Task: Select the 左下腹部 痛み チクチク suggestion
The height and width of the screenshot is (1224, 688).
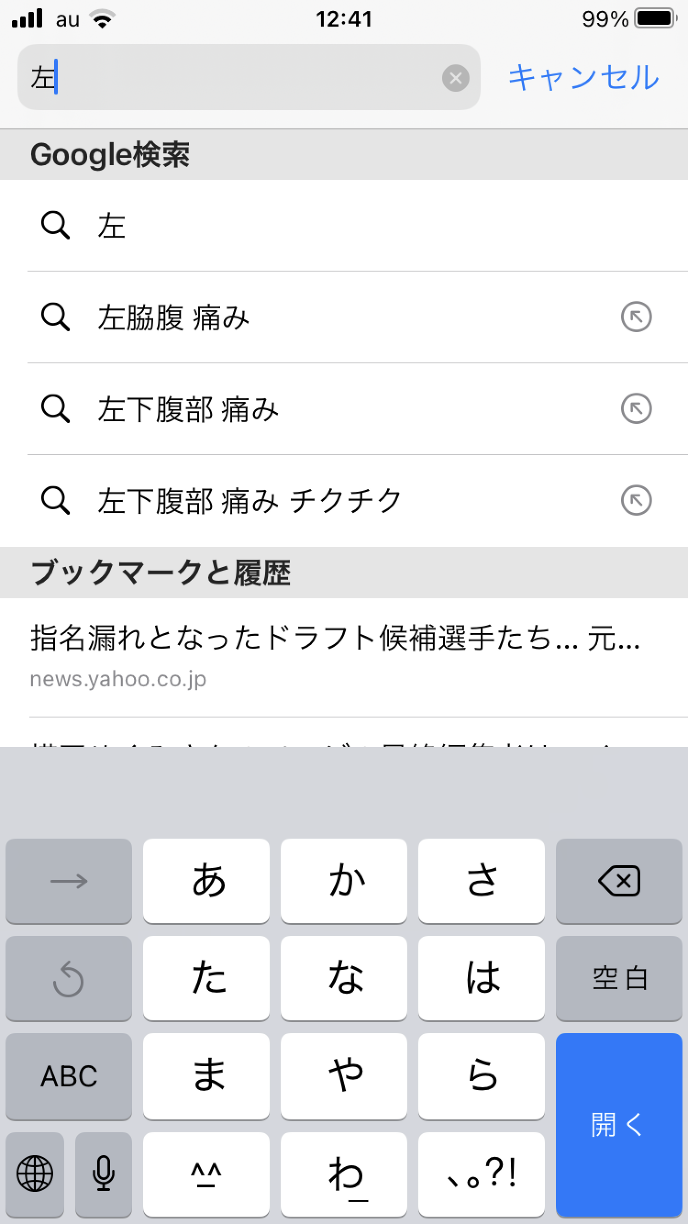Action: (300, 500)
